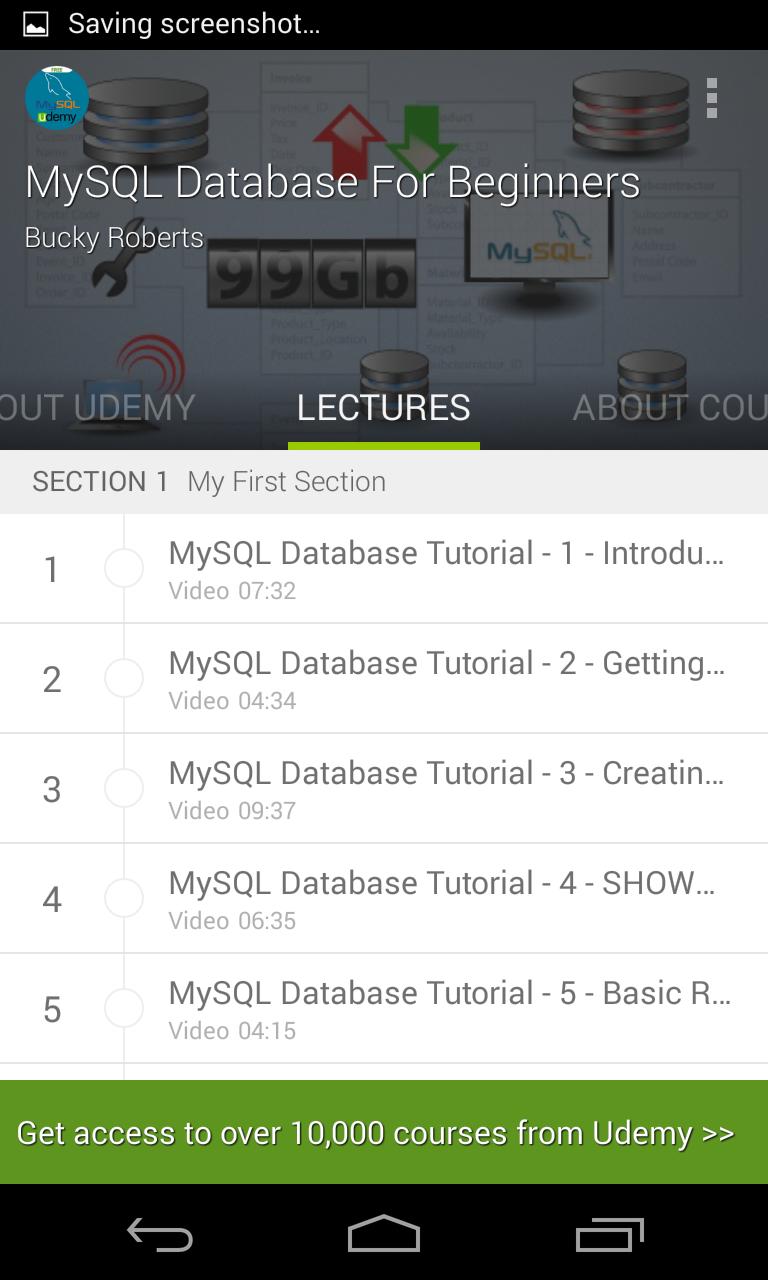Image resolution: width=768 pixels, height=1280 pixels.
Task: Open the overflow menu
Action: click(712, 98)
